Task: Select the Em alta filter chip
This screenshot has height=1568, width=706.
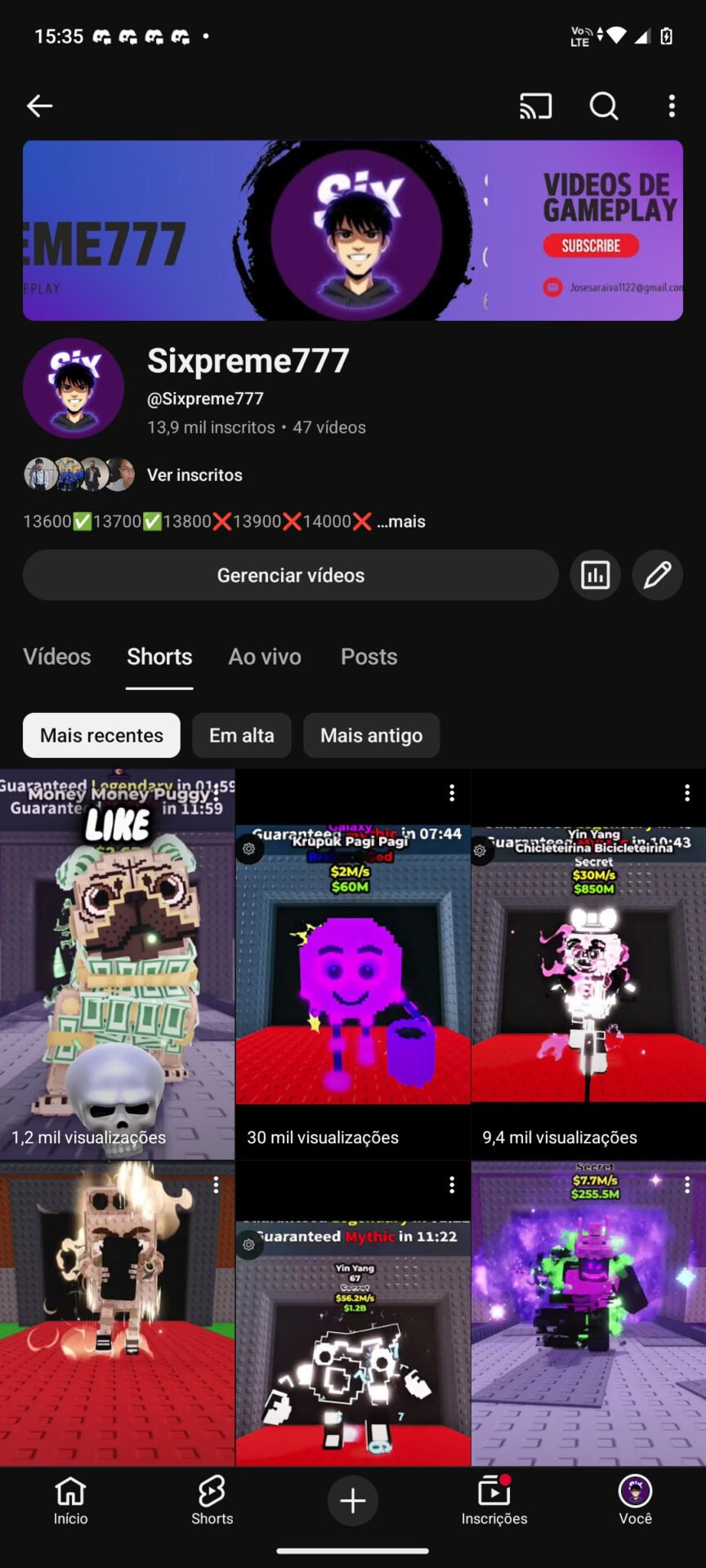Action: tap(242, 736)
